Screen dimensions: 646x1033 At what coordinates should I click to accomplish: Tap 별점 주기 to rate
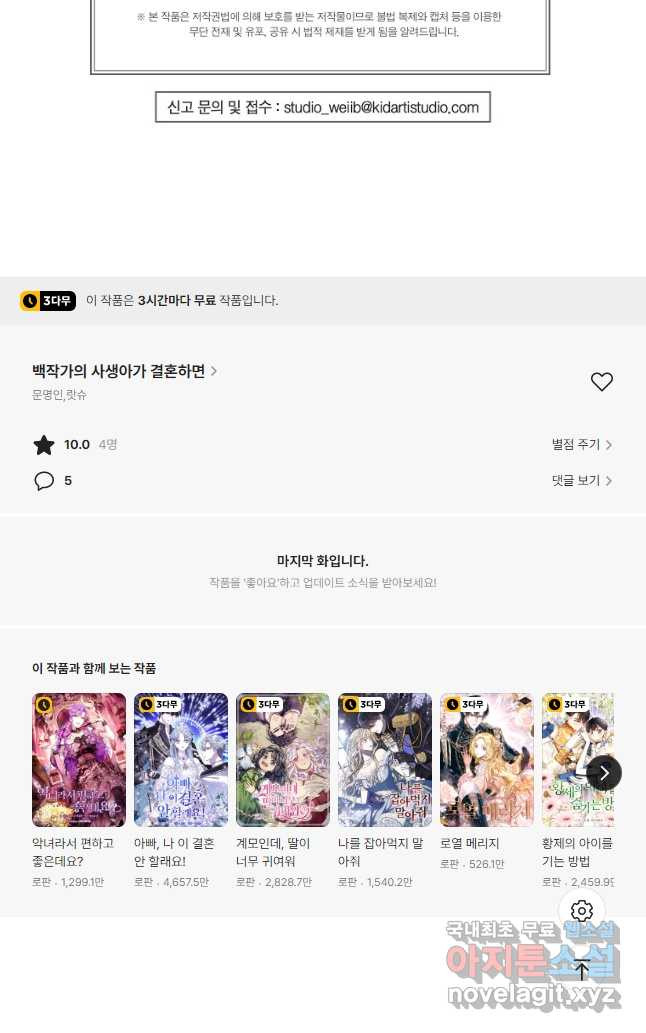581,444
